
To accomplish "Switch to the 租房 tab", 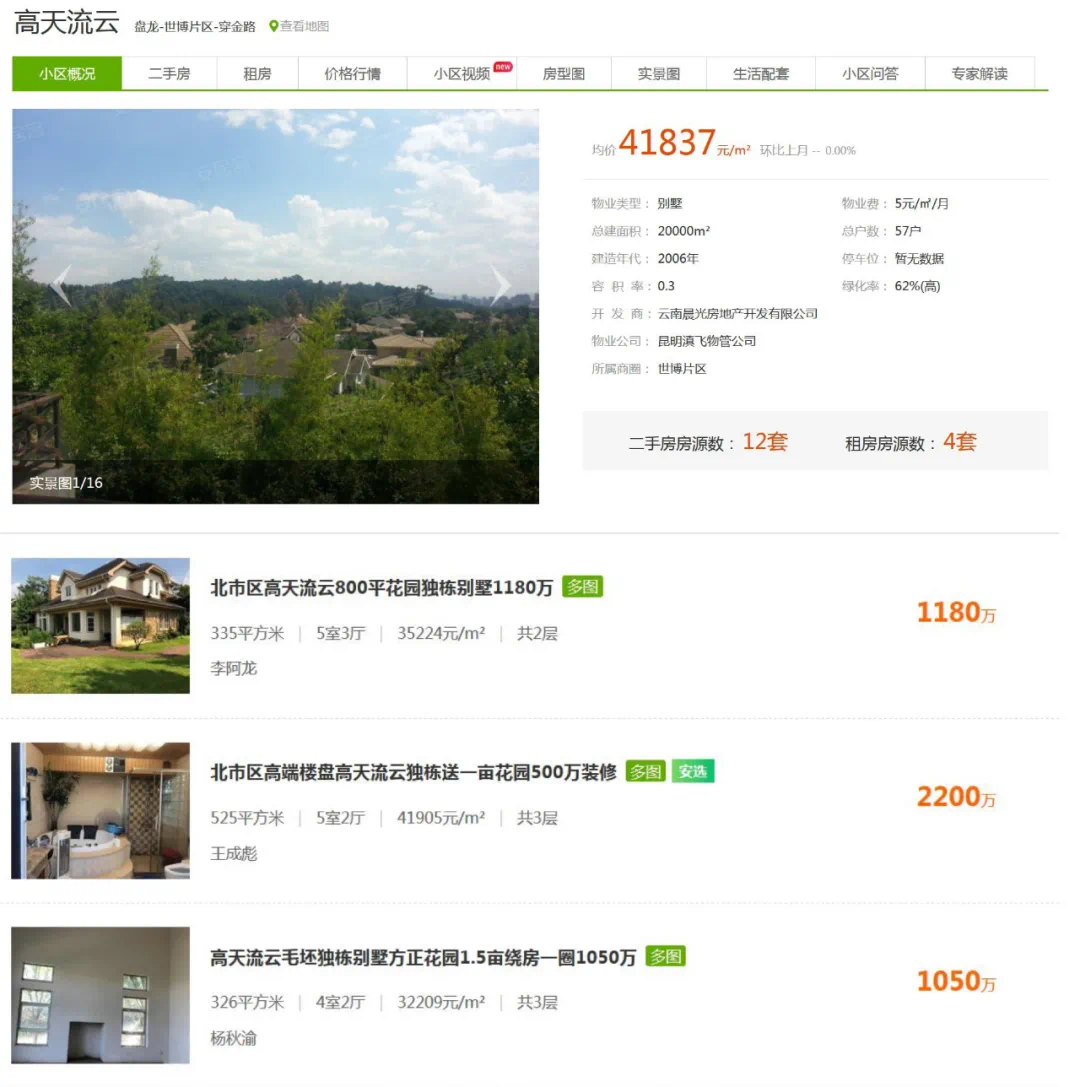I will [x=257, y=74].
